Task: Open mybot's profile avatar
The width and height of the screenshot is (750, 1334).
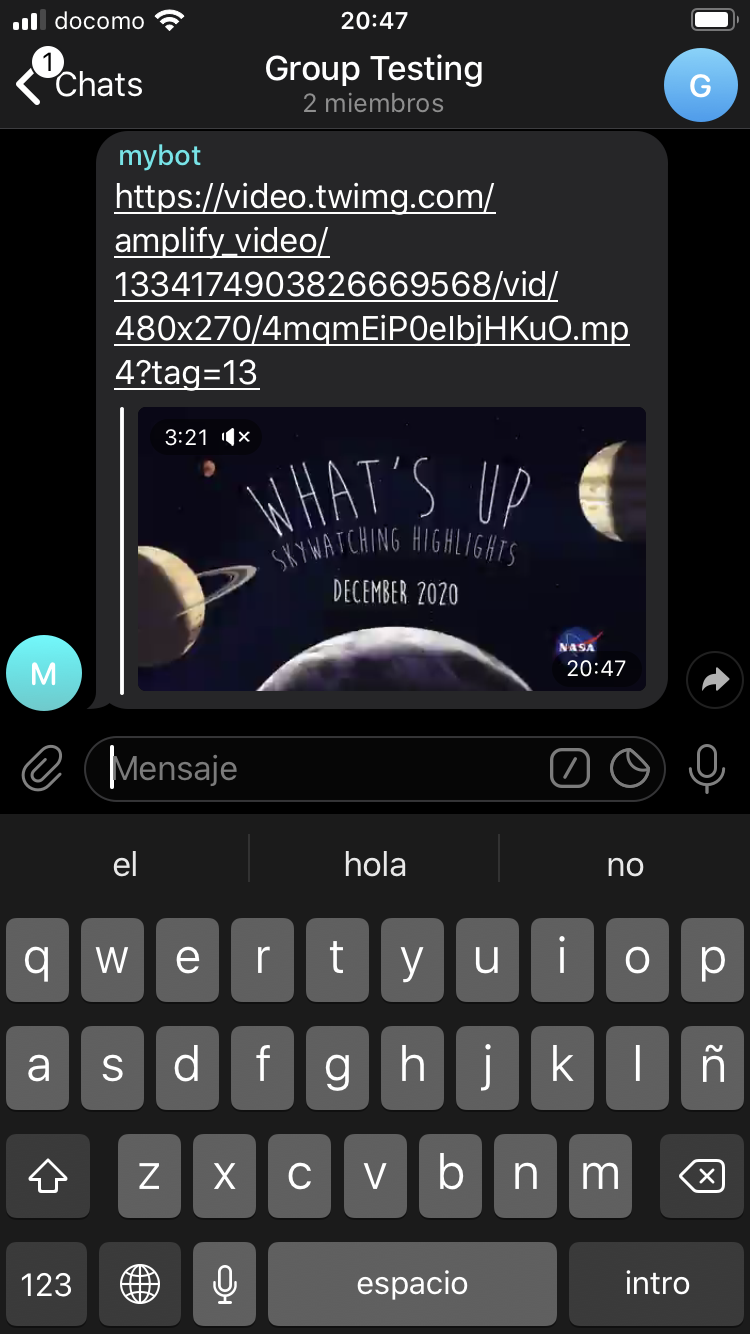Action: (x=44, y=673)
